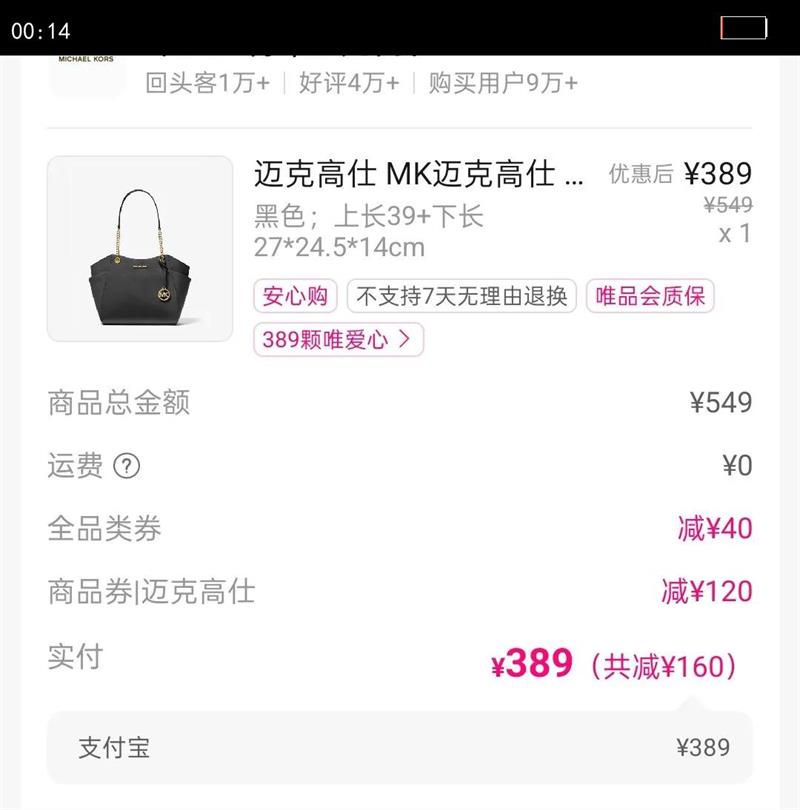This screenshot has width=800, height=810.
Task: Select the Alipay radio row at bottom
Action: (x=400, y=749)
